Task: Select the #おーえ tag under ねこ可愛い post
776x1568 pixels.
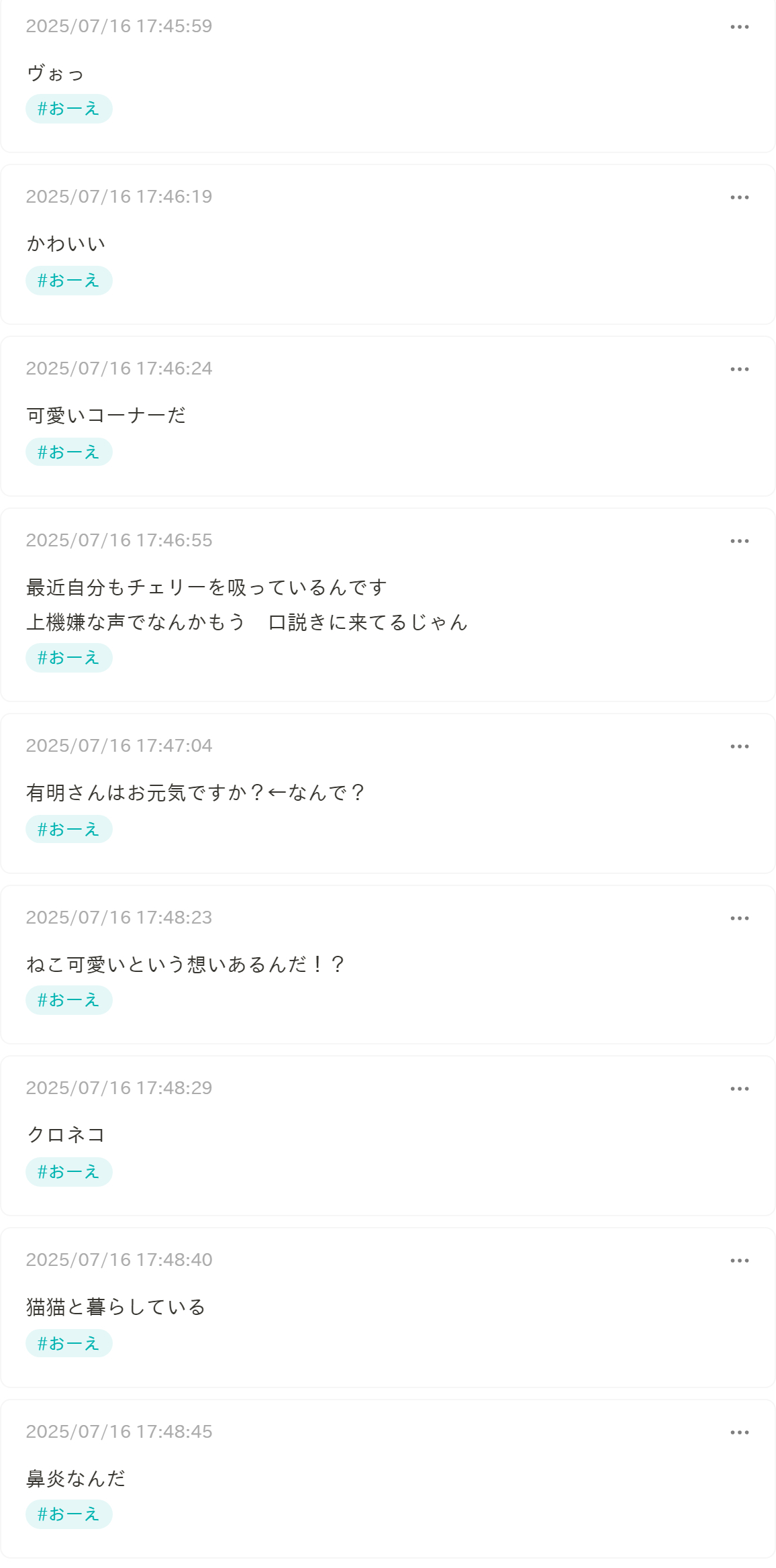Action: click(x=68, y=1000)
